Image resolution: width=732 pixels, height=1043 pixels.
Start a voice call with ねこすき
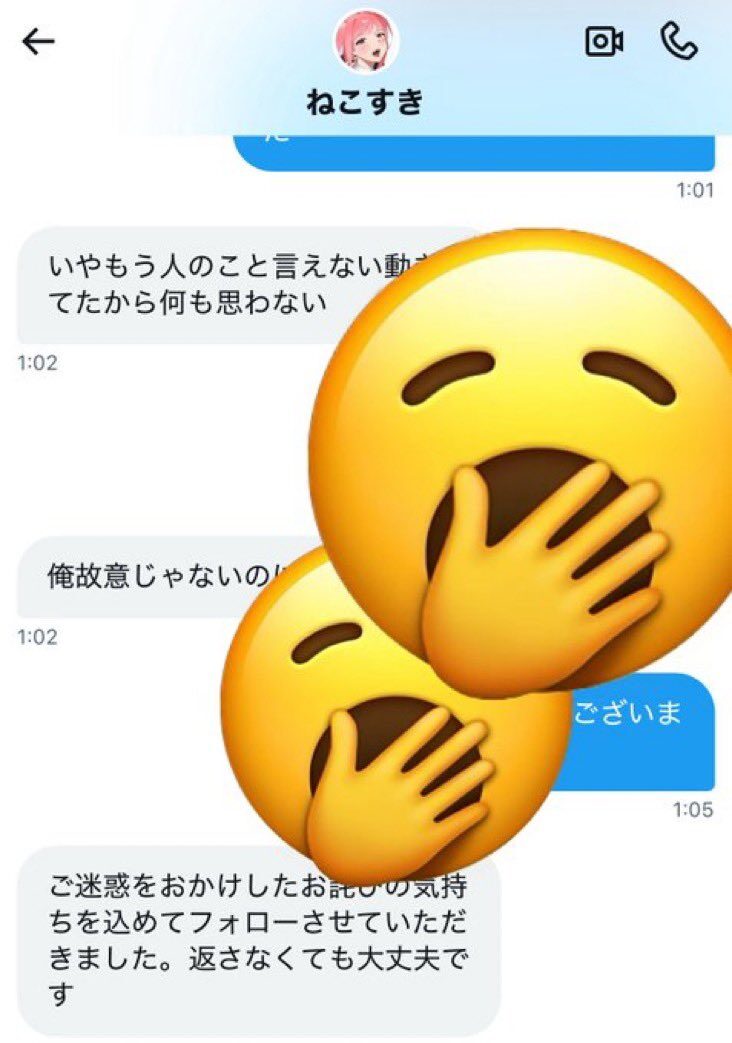(x=679, y=41)
